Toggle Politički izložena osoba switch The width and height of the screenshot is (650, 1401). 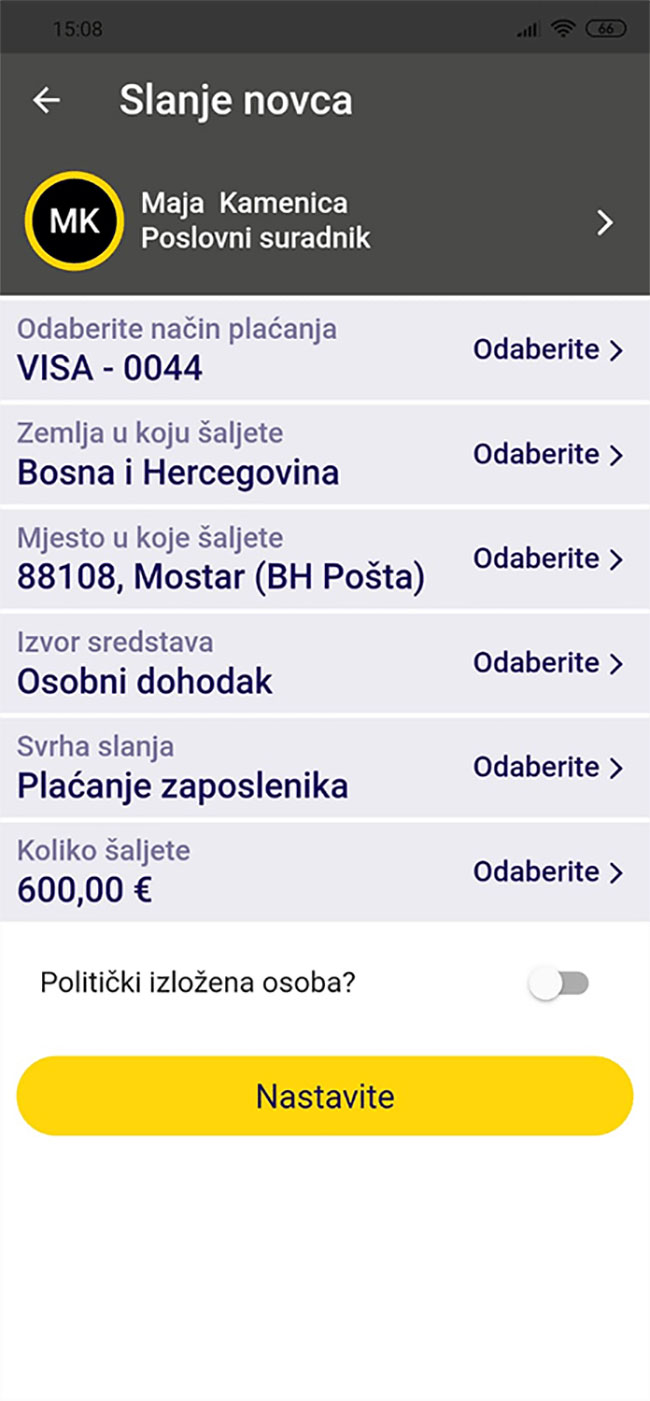559,984
